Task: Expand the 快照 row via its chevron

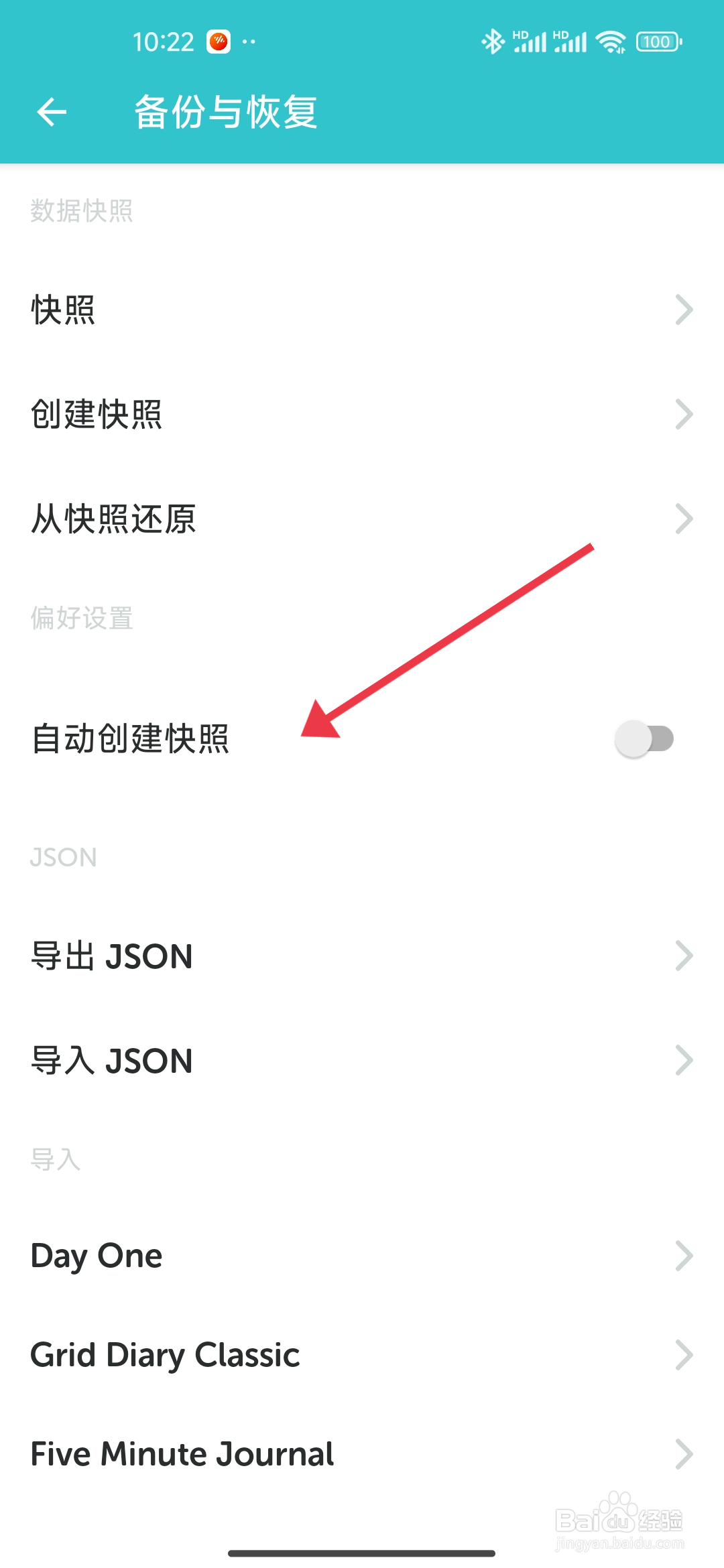Action: click(685, 310)
